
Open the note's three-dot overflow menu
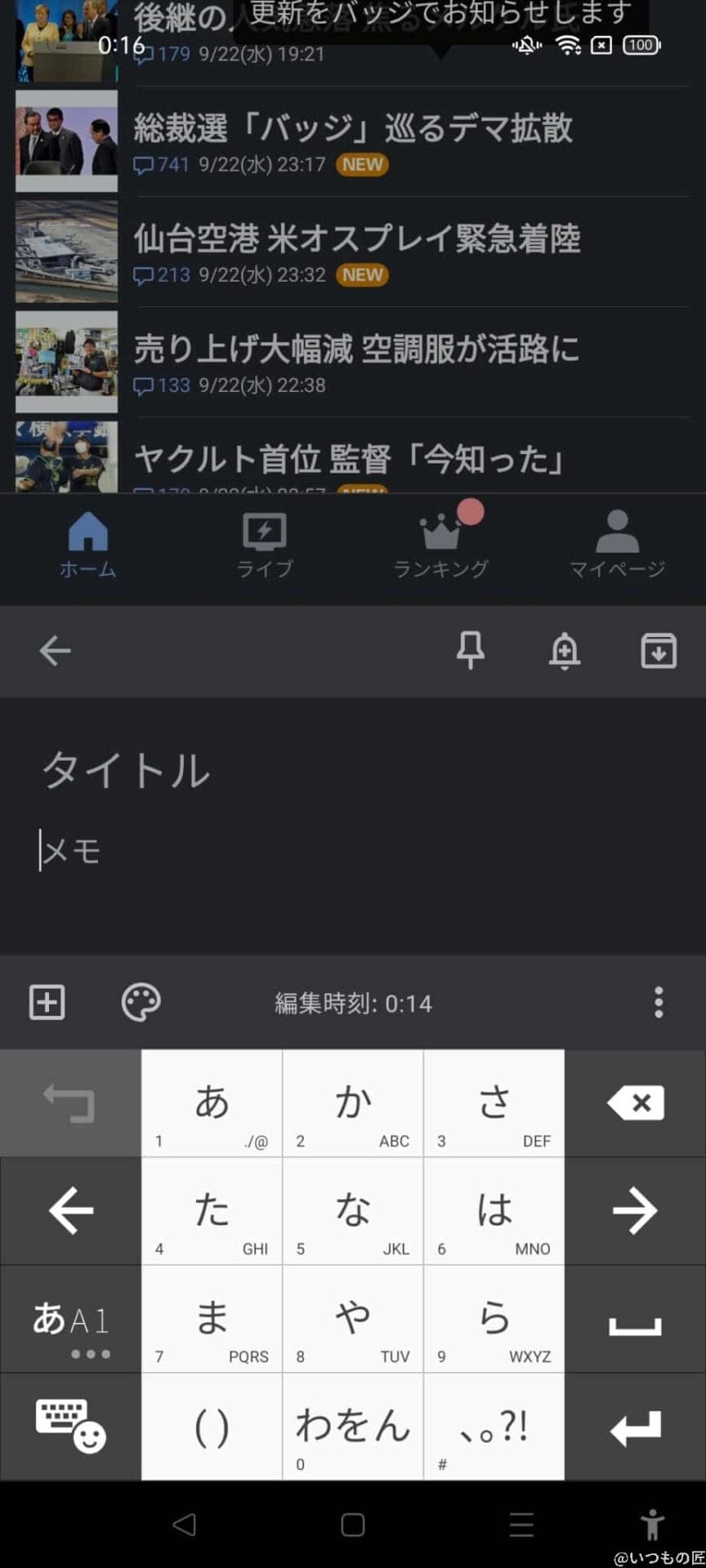tap(659, 1002)
